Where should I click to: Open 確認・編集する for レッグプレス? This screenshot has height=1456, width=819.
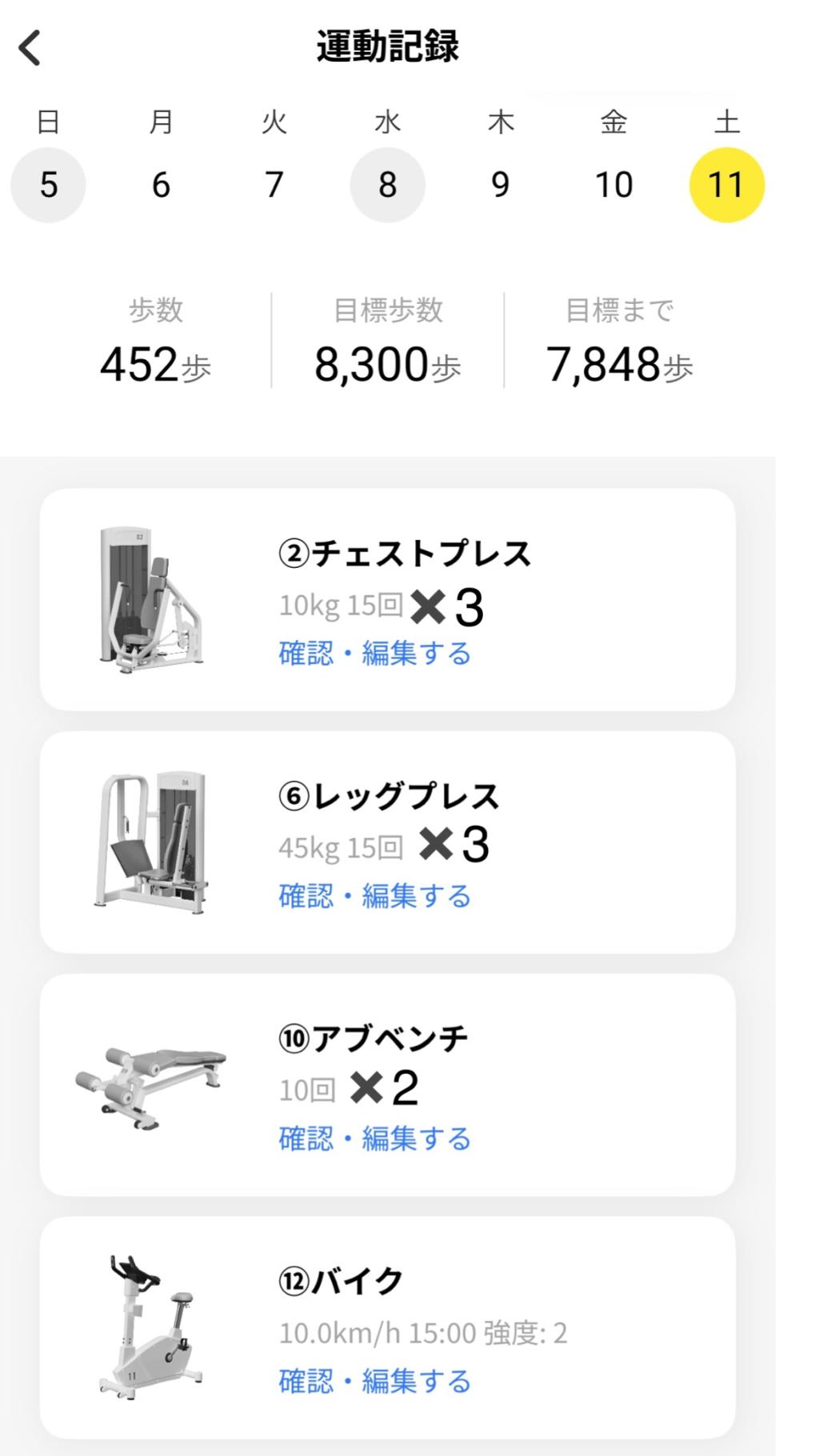click(374, 896)
